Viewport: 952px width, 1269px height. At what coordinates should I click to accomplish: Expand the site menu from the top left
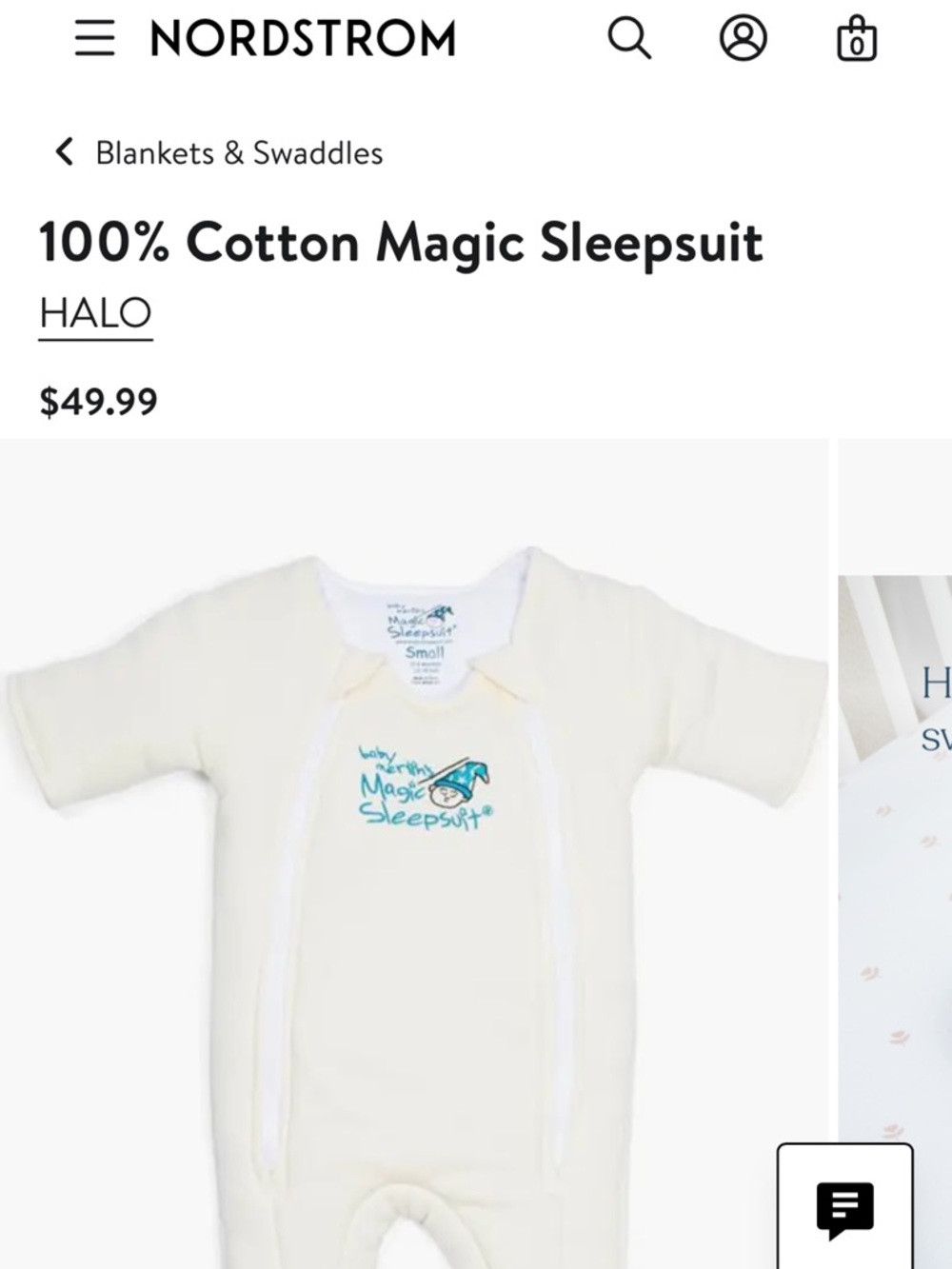(94, 39)
